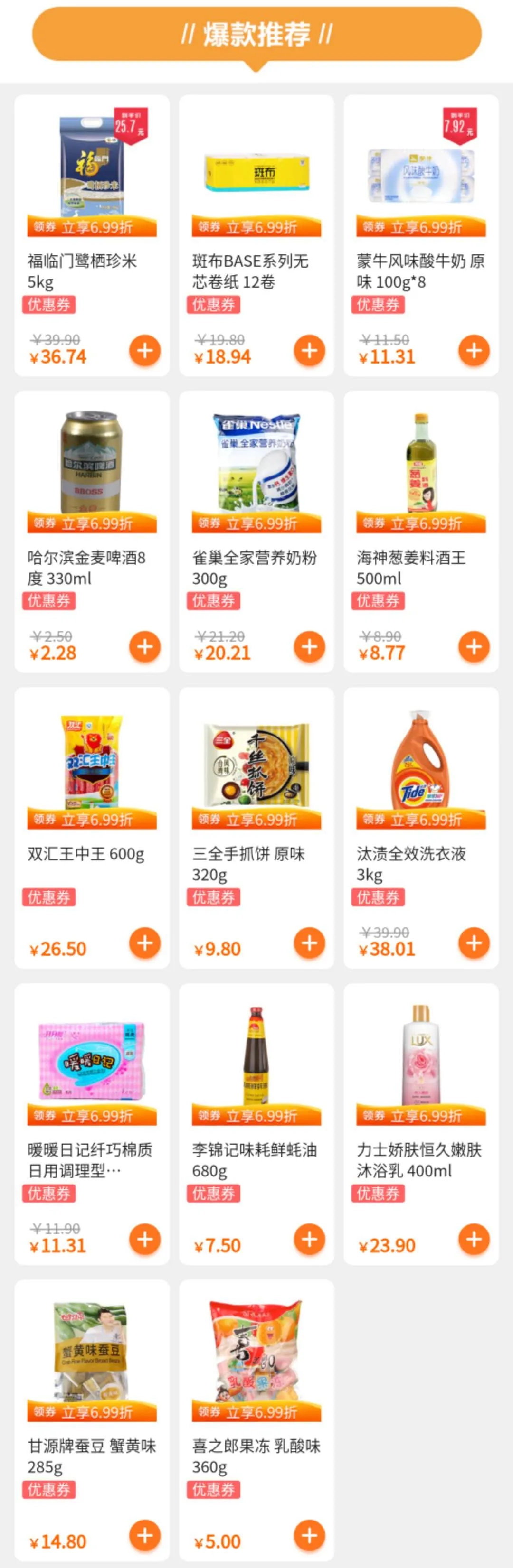Viewport: 513px width, 1568px height.
Task: Add 喜之郎果冻 乳酸味 to cart
Action: (310, 1535)
